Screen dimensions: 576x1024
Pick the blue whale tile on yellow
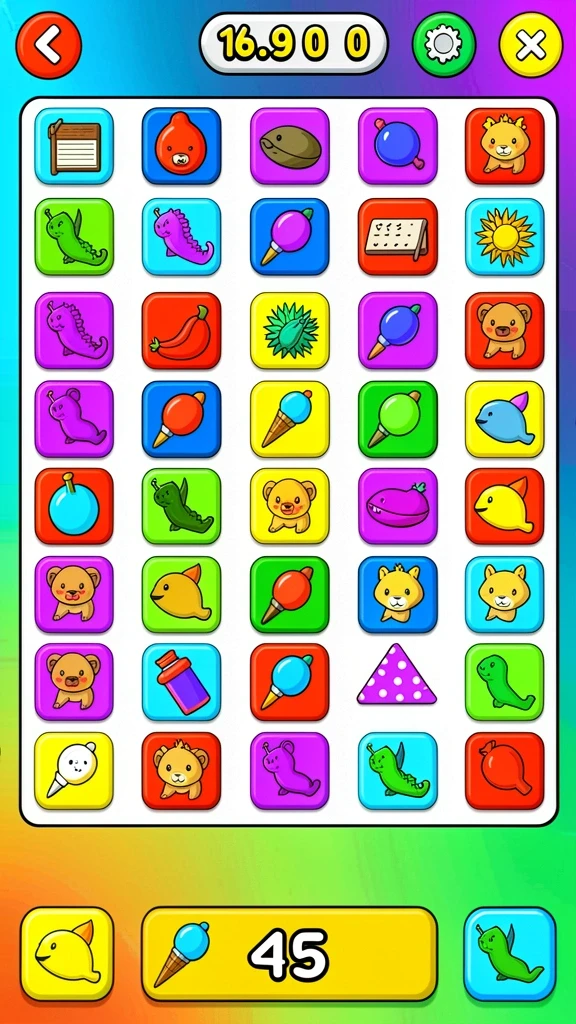pyautogui.click(x=505, y=419)
